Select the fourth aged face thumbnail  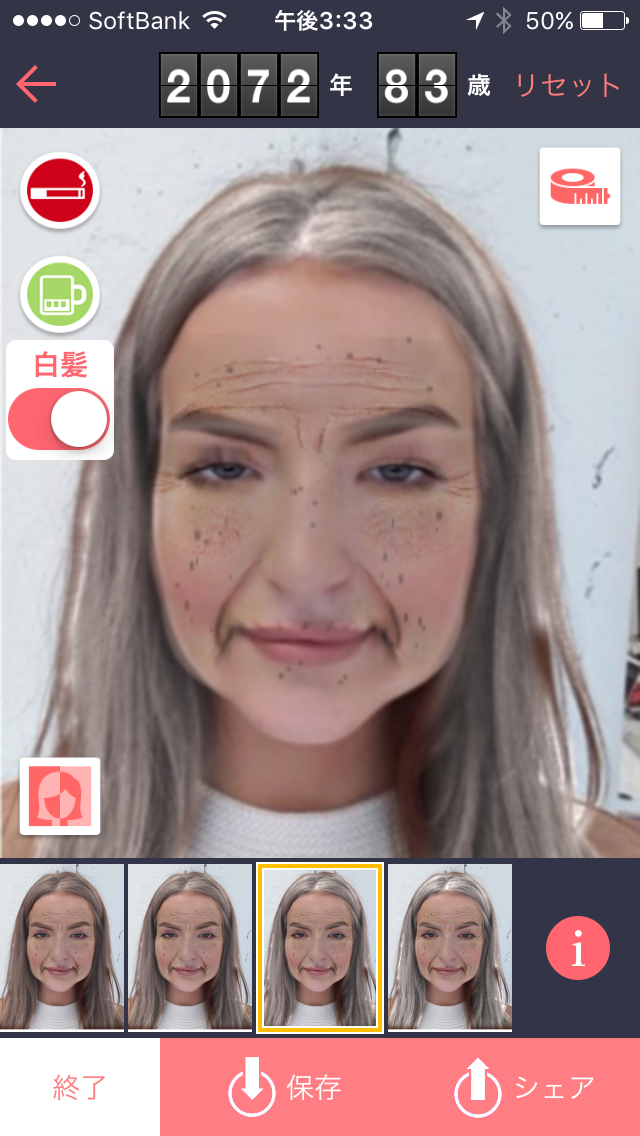click(450, 946)
